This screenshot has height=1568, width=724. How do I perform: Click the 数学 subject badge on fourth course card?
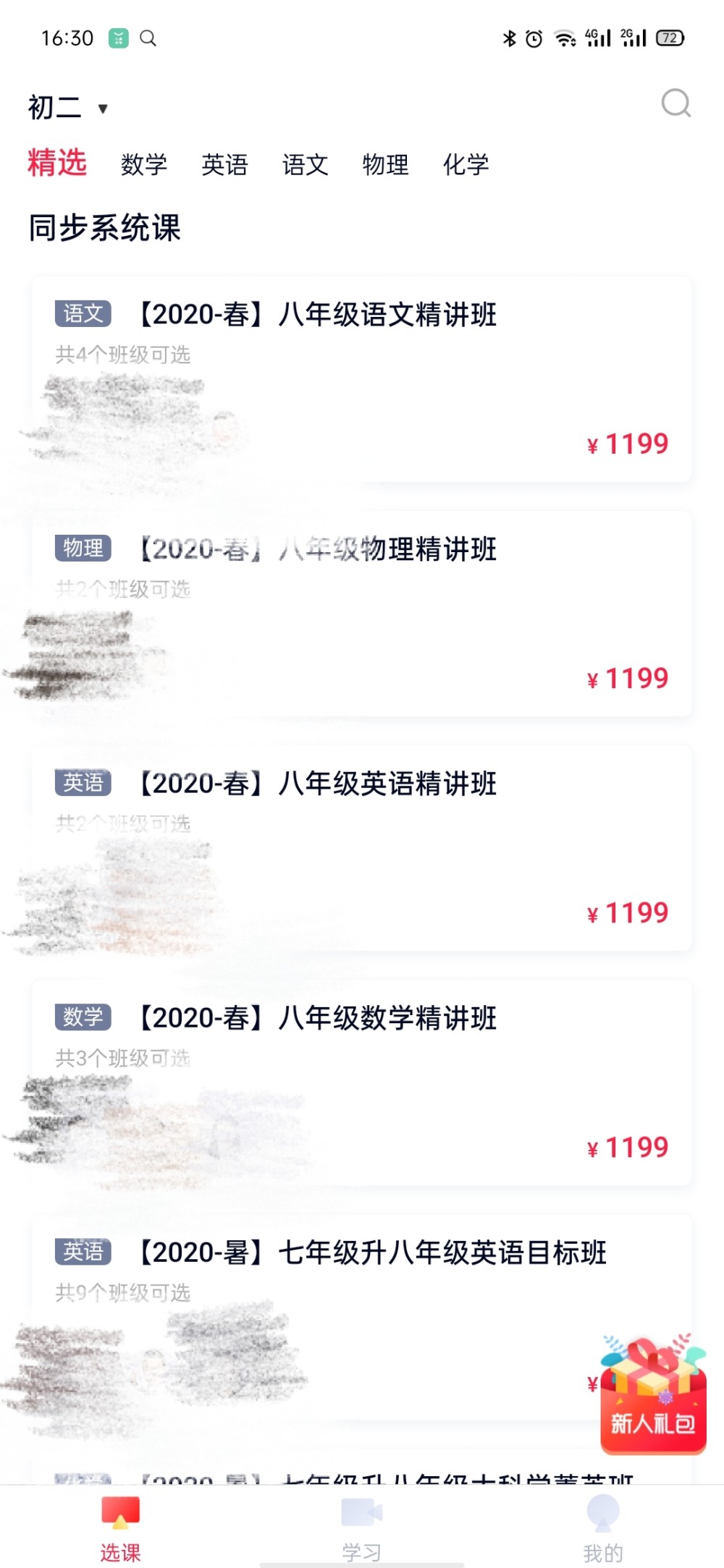coord(83,1017)
